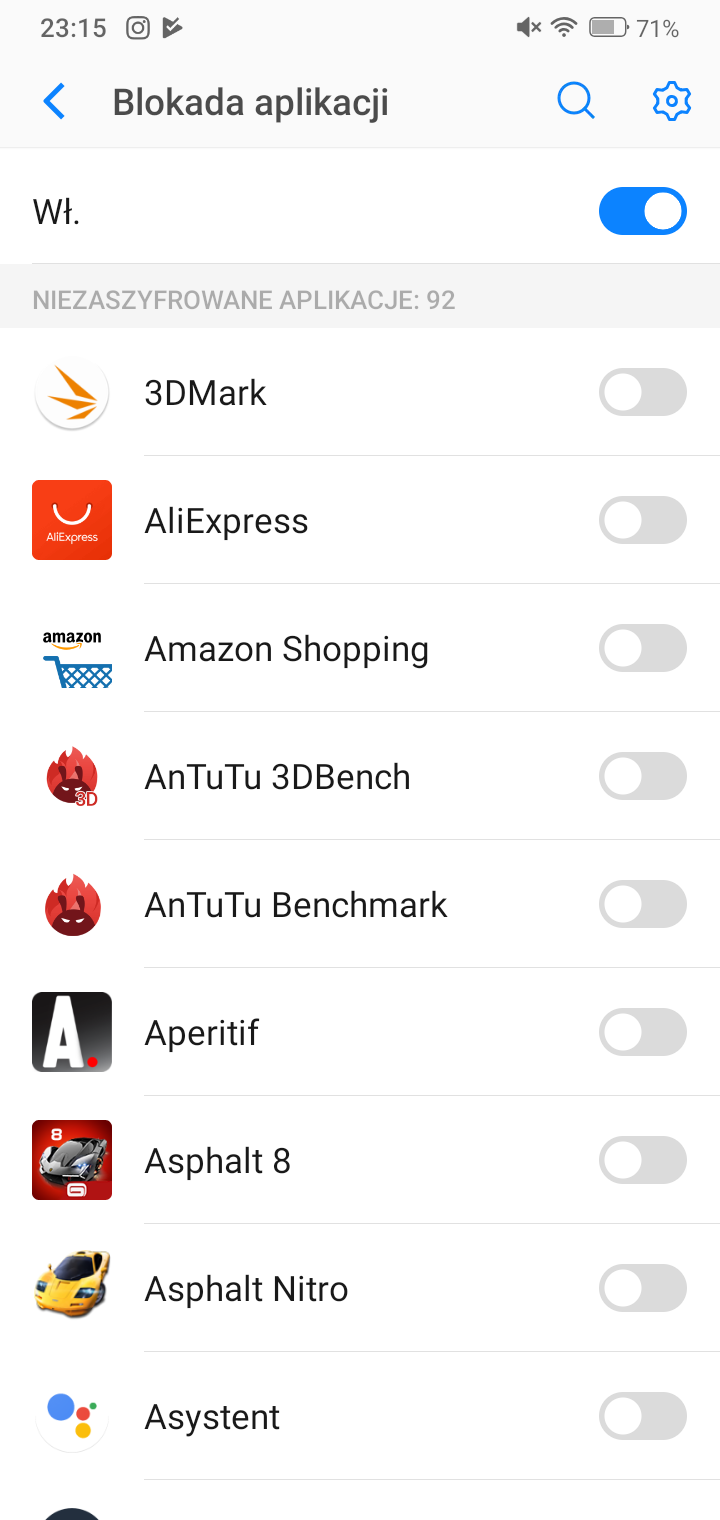
Task: Enable lock for 3DMark
Action: click(x=642, y=392)
